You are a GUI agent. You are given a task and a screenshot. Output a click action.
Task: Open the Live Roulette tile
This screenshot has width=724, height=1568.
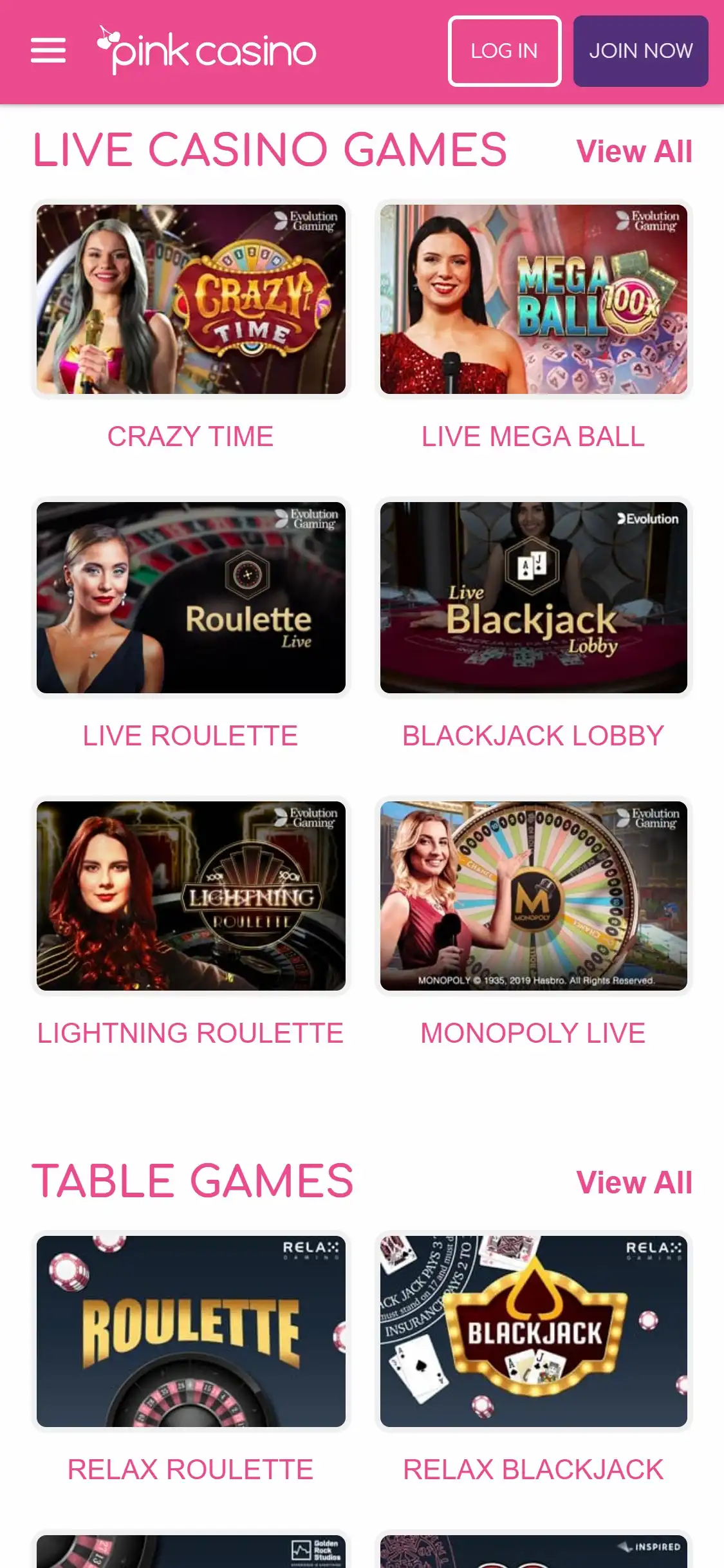click(191, 597)
